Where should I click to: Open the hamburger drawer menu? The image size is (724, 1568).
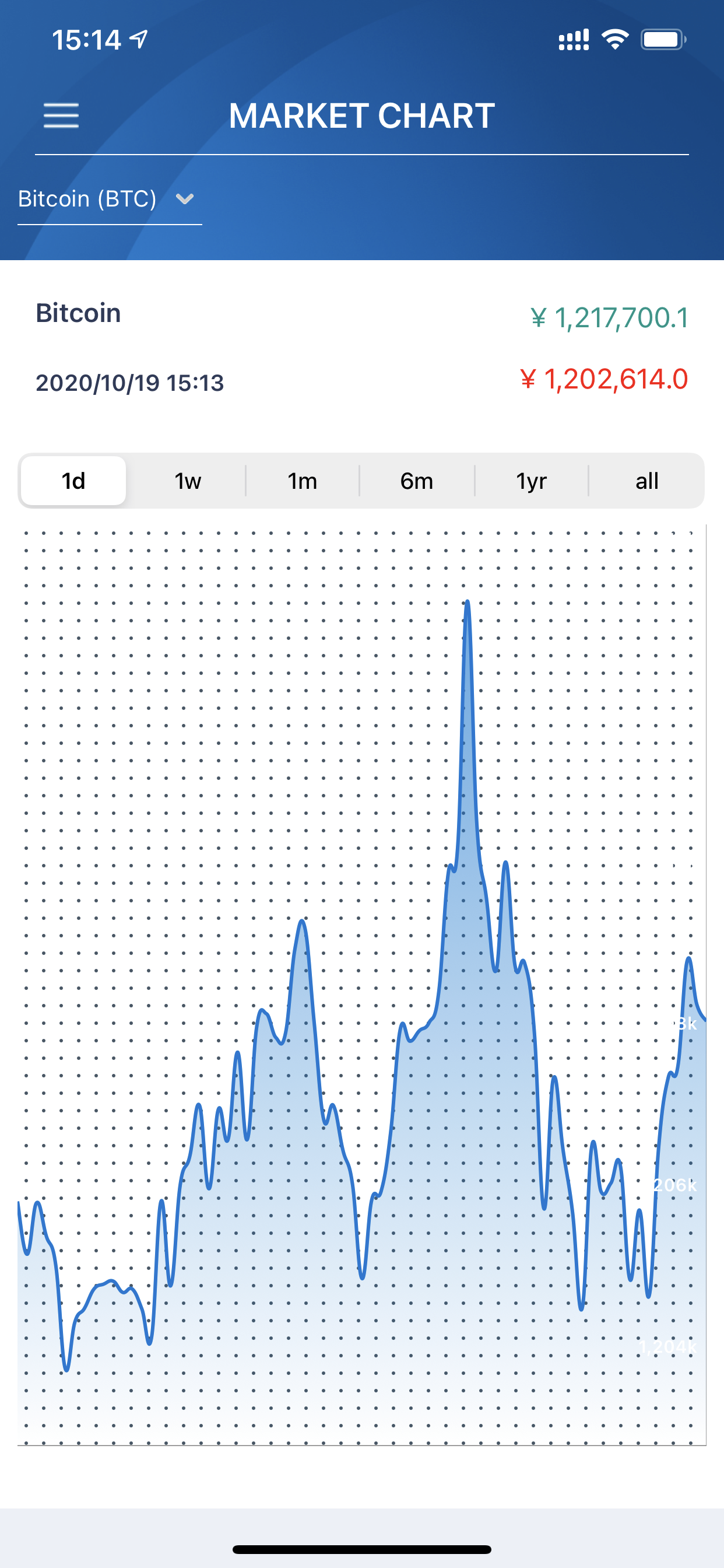[x=61, y=115]
